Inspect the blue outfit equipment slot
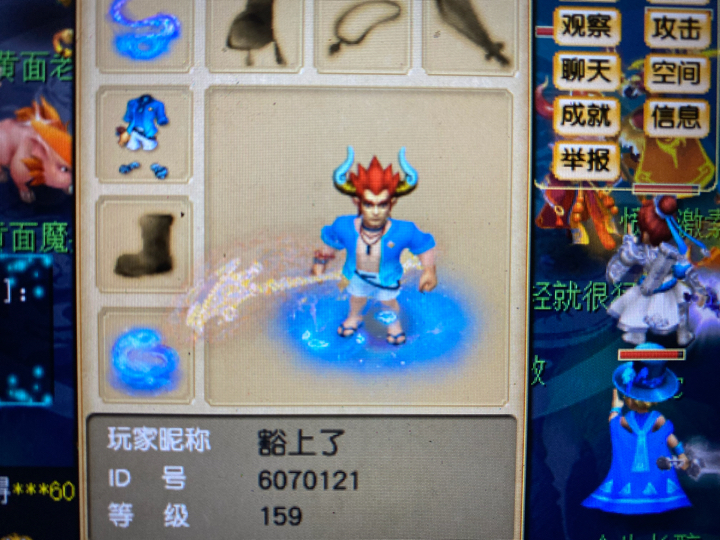This screenshot has height=540, width=720. pos(145,135)
